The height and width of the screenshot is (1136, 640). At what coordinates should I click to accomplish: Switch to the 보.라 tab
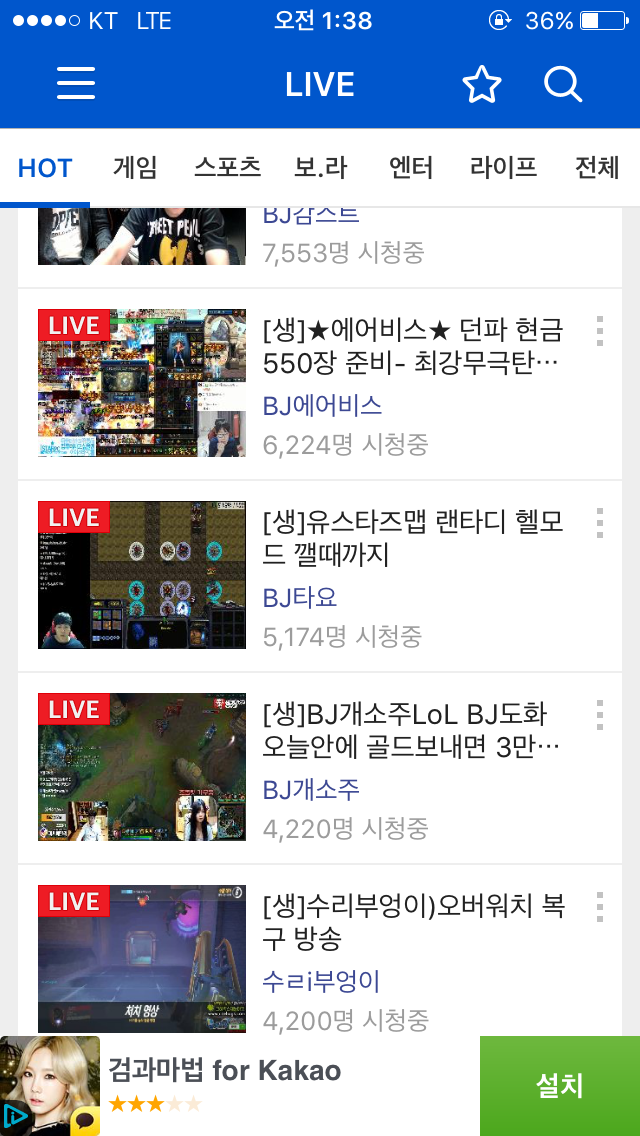point(320,168)
